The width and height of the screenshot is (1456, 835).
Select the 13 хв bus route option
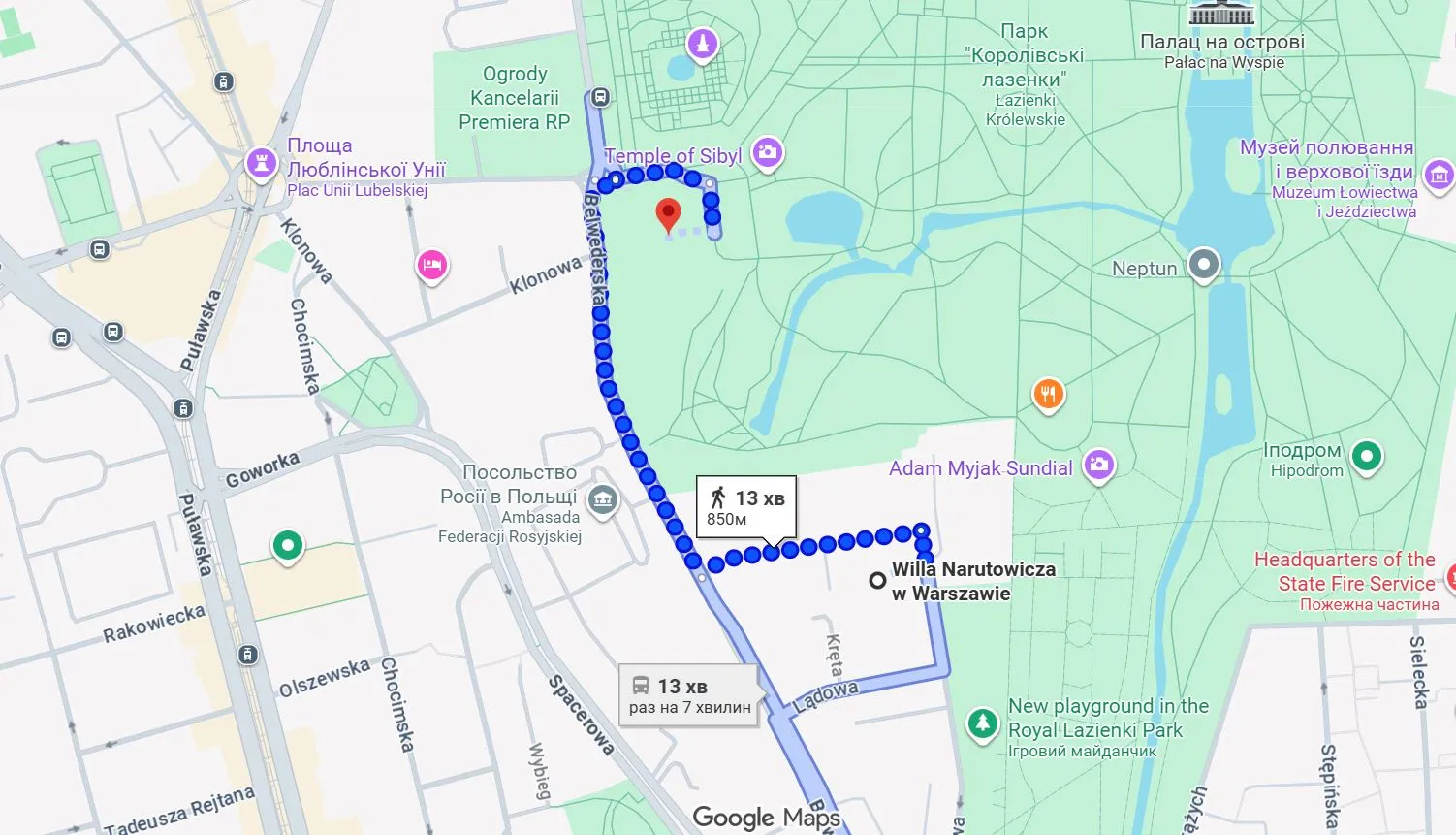689,695
